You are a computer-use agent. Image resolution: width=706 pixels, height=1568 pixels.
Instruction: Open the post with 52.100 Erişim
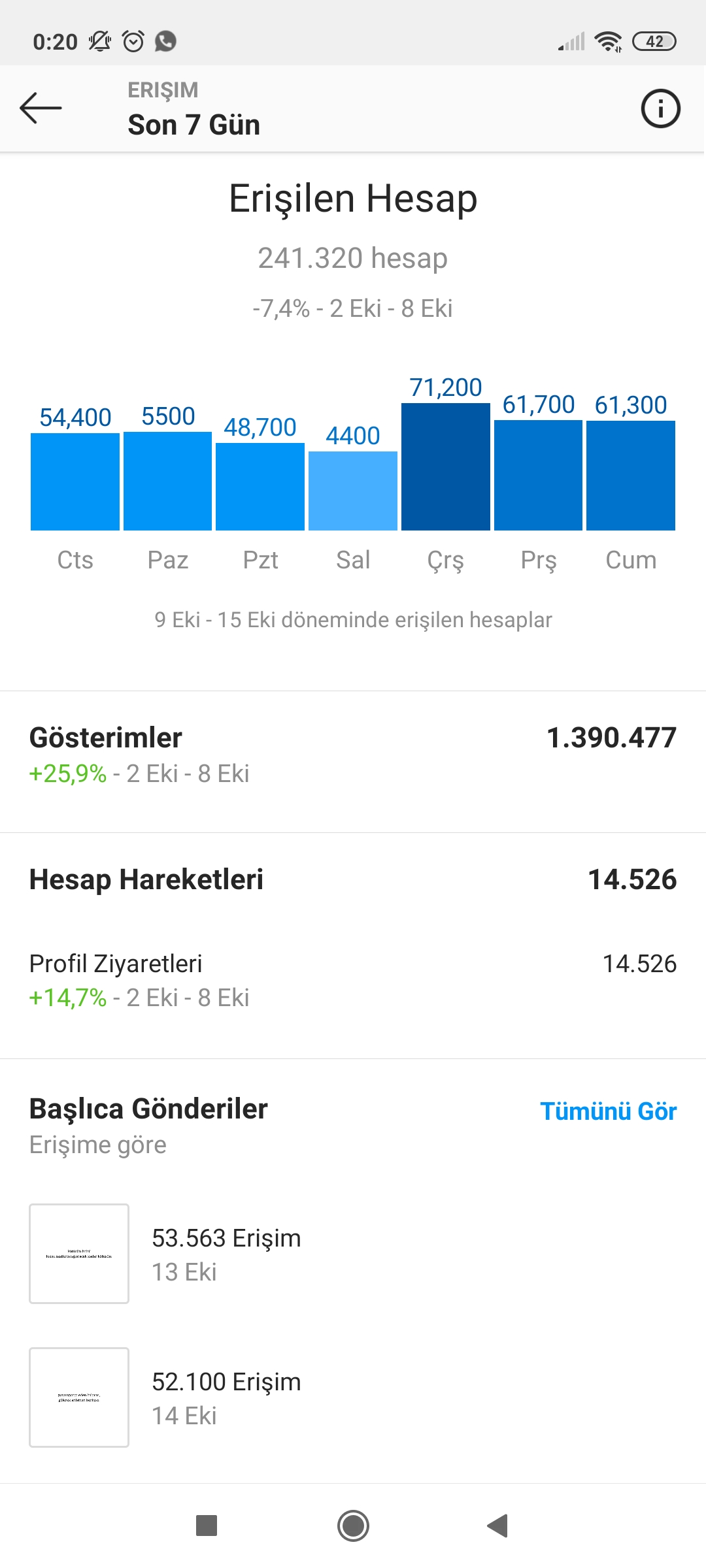[x=79, y=1397]
